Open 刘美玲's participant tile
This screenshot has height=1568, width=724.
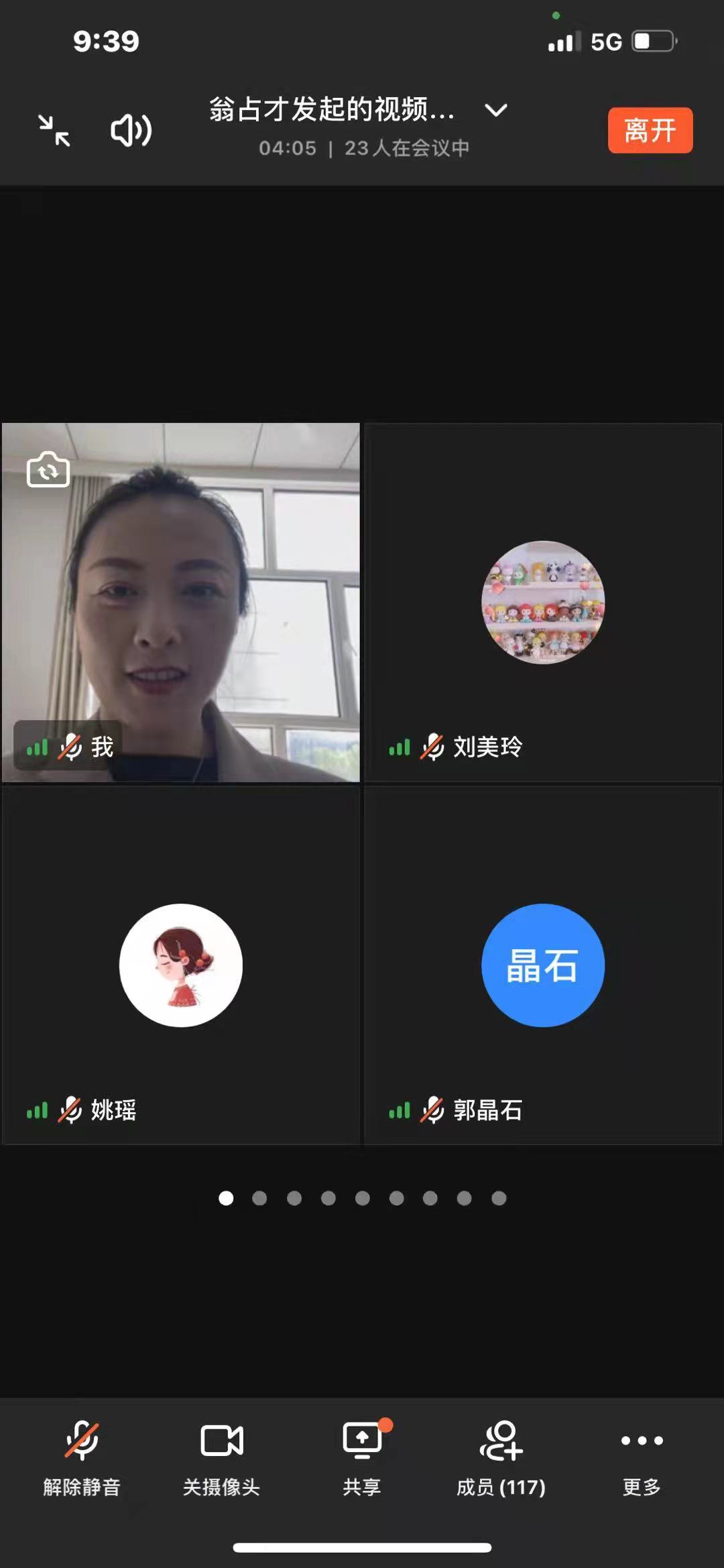click(x=543, y=602)
